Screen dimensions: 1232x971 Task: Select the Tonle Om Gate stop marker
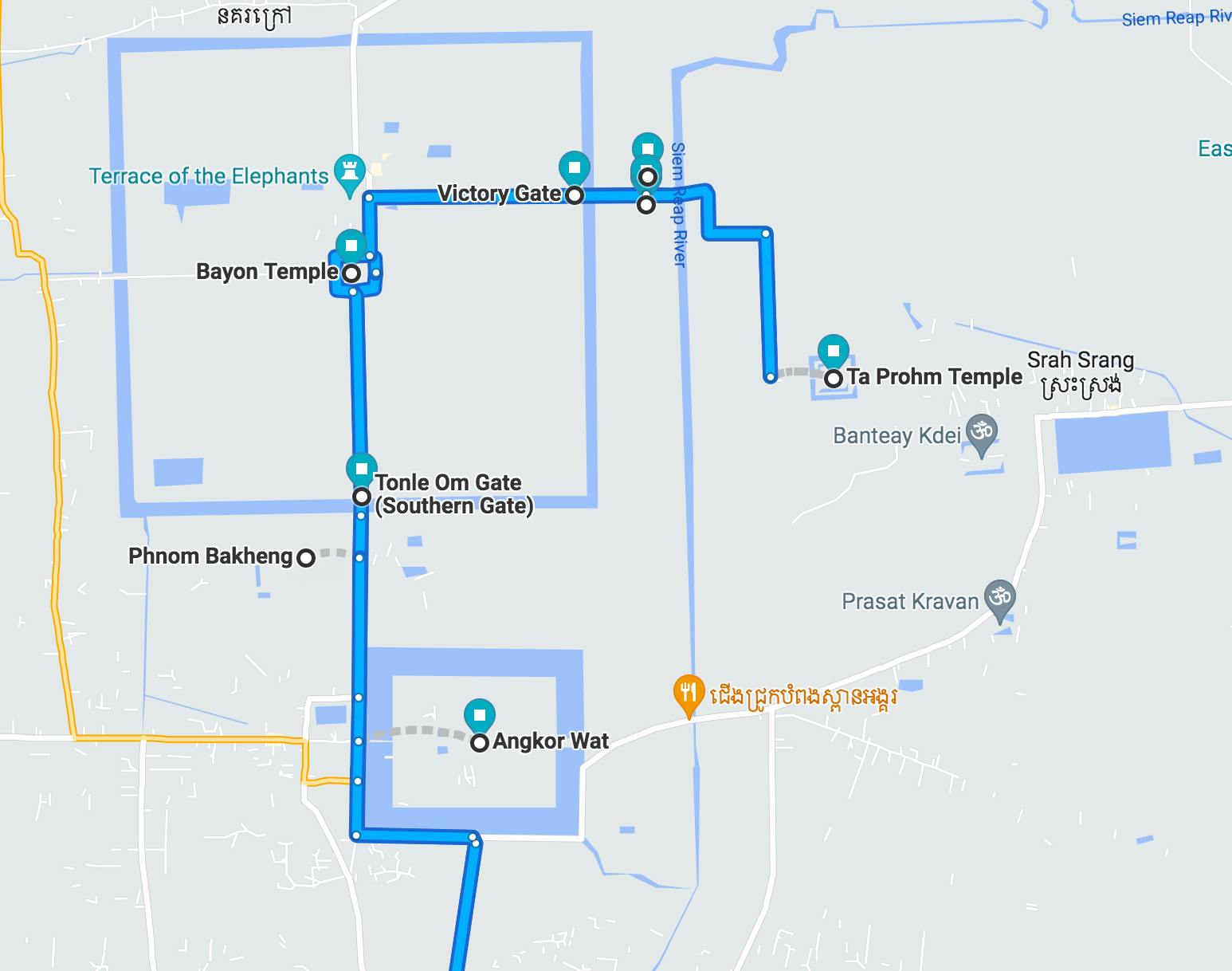point(362,497)
